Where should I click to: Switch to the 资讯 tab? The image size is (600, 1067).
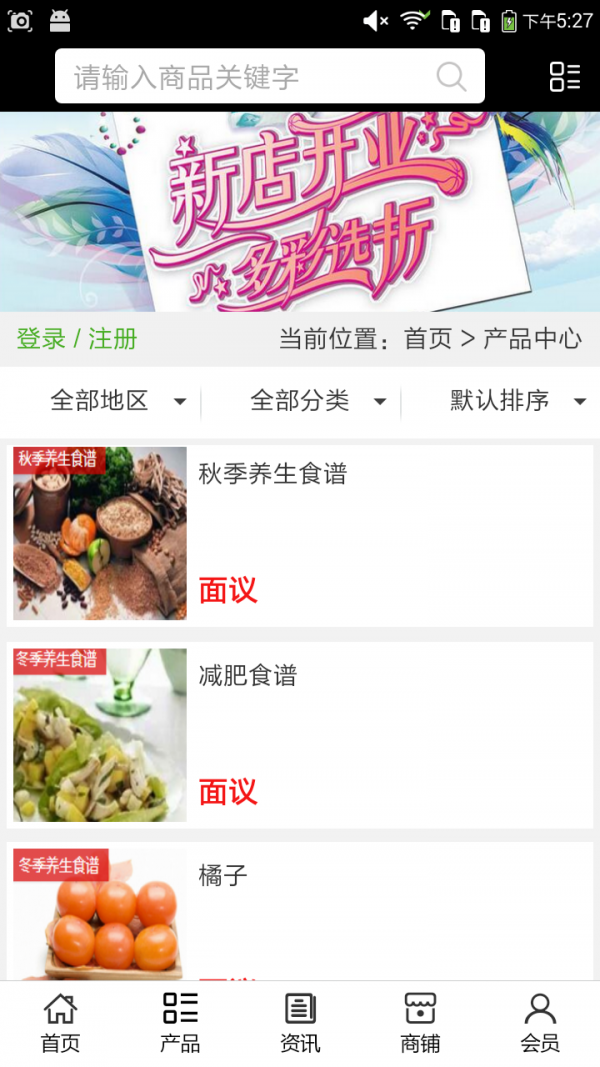pos(300,1023)
